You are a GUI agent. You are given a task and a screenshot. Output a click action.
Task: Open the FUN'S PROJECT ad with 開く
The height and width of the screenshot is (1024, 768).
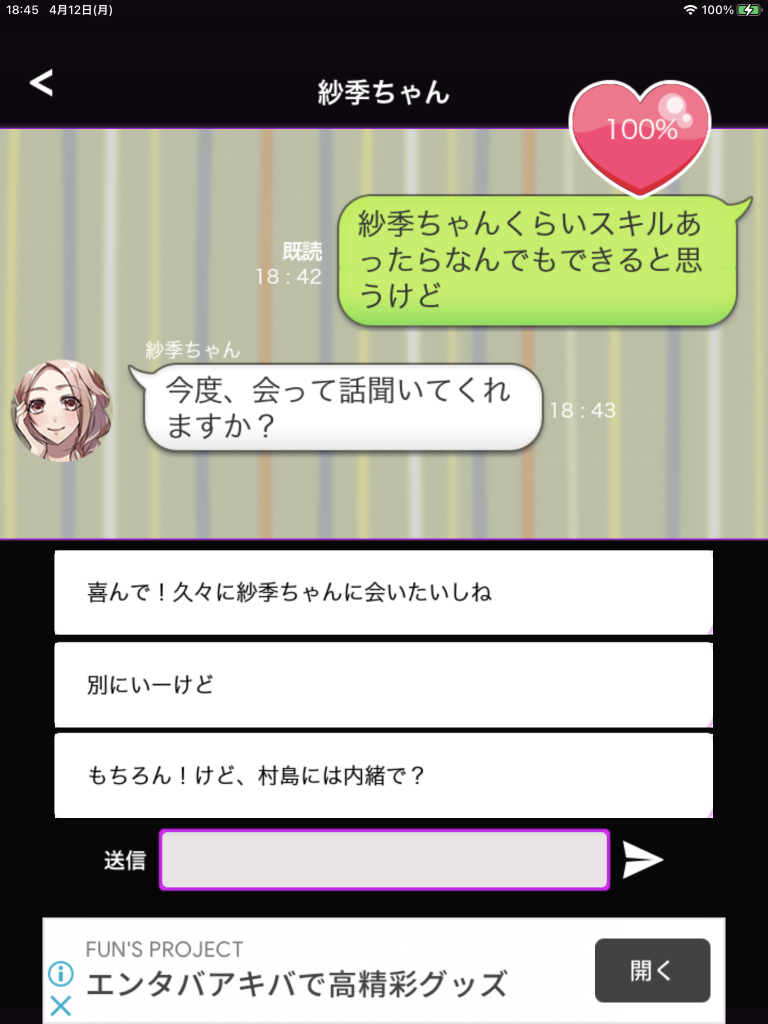(652, 970)
